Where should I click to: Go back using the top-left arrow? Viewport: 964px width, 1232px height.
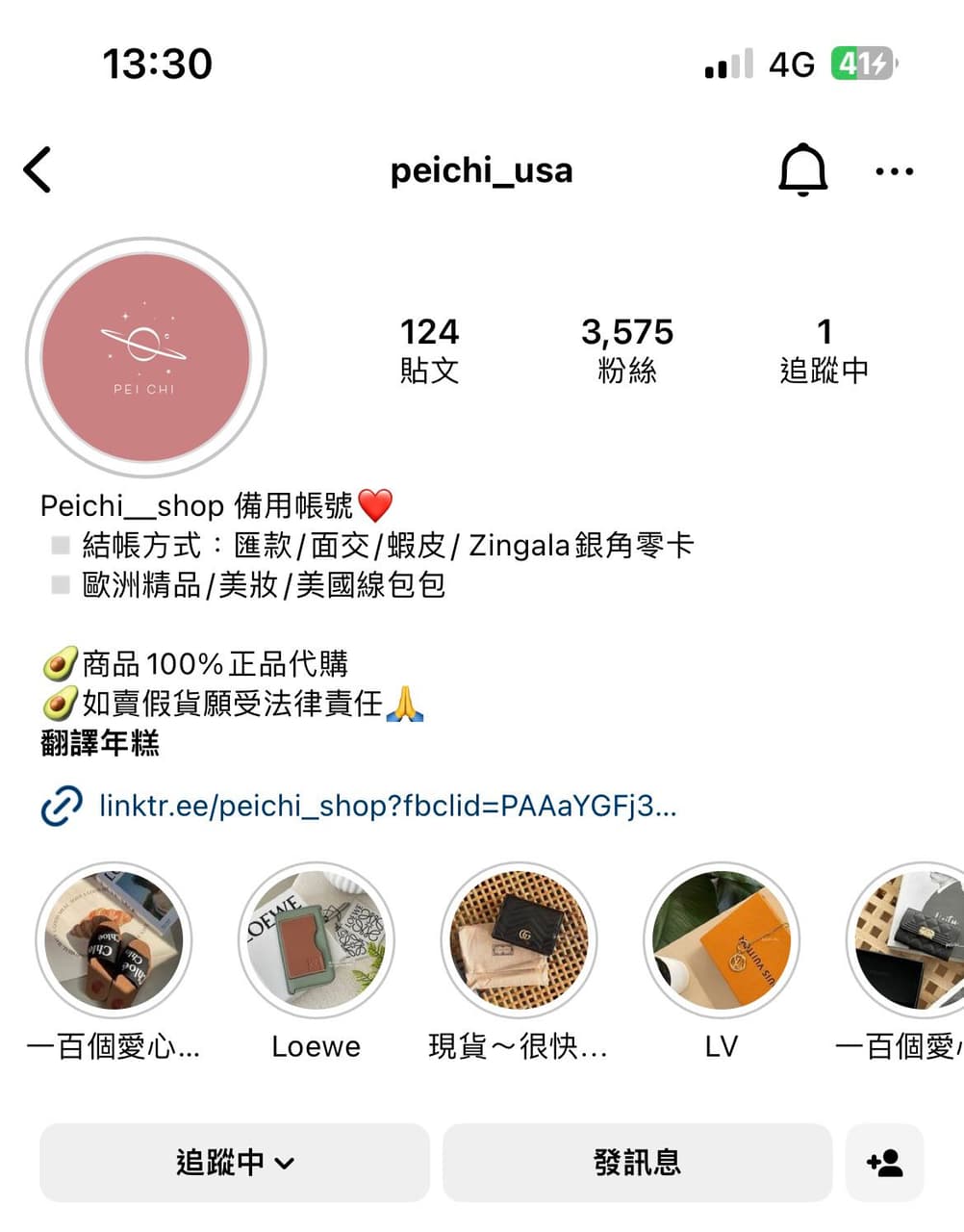pos(38,170)
